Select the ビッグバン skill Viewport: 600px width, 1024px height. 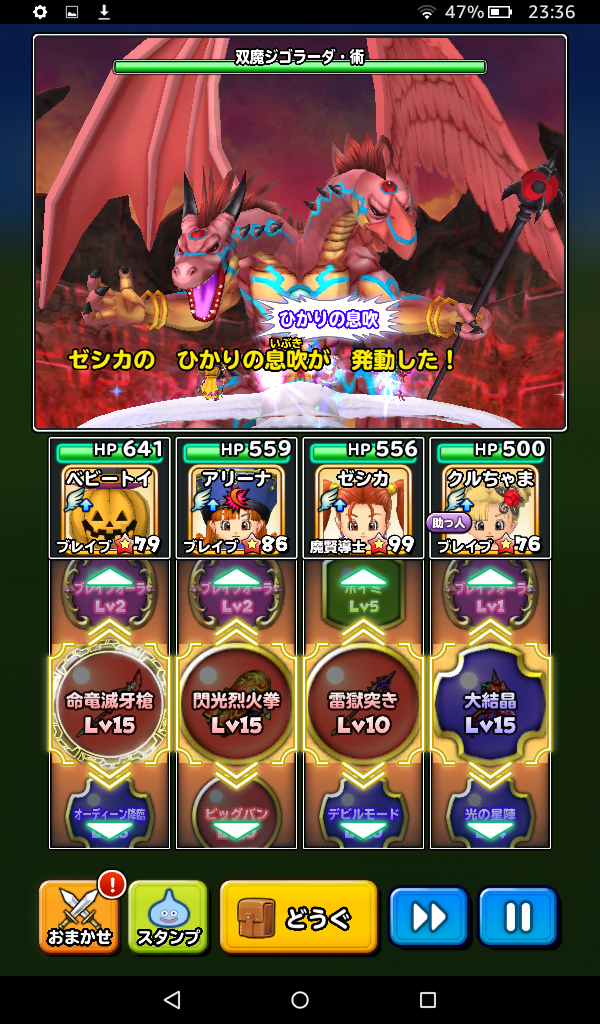(236, 816)
